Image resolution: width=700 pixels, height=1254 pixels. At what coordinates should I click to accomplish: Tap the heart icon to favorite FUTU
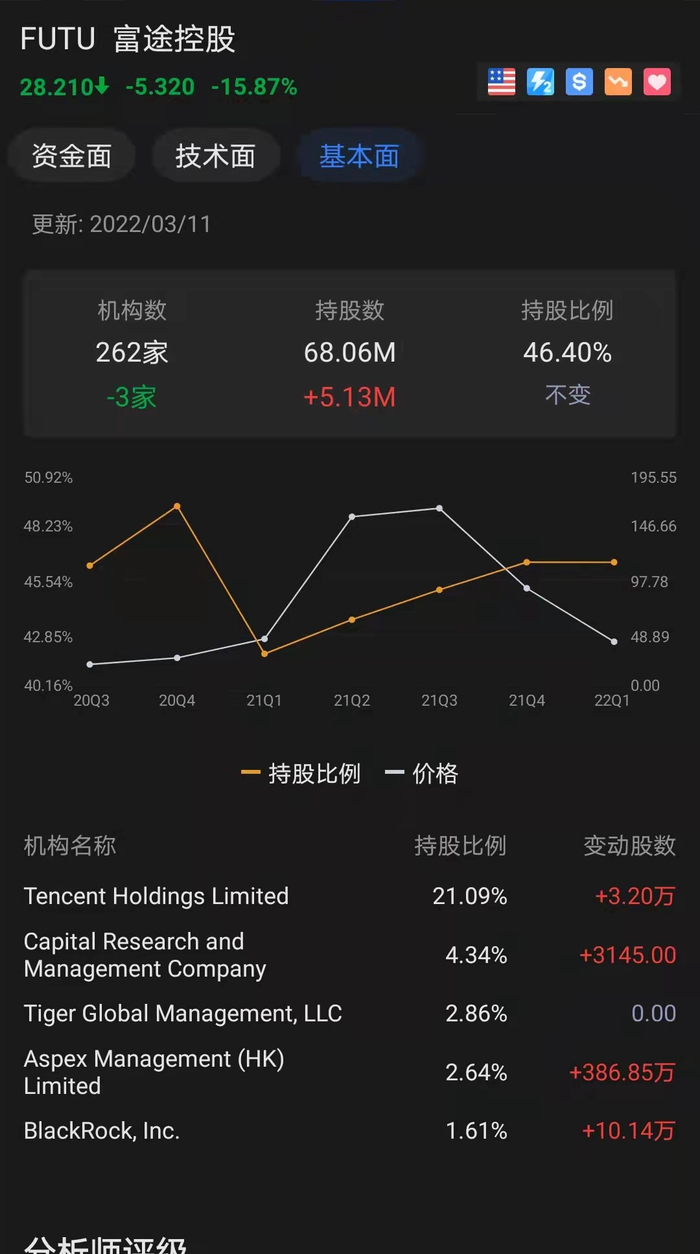coord(657,82)
